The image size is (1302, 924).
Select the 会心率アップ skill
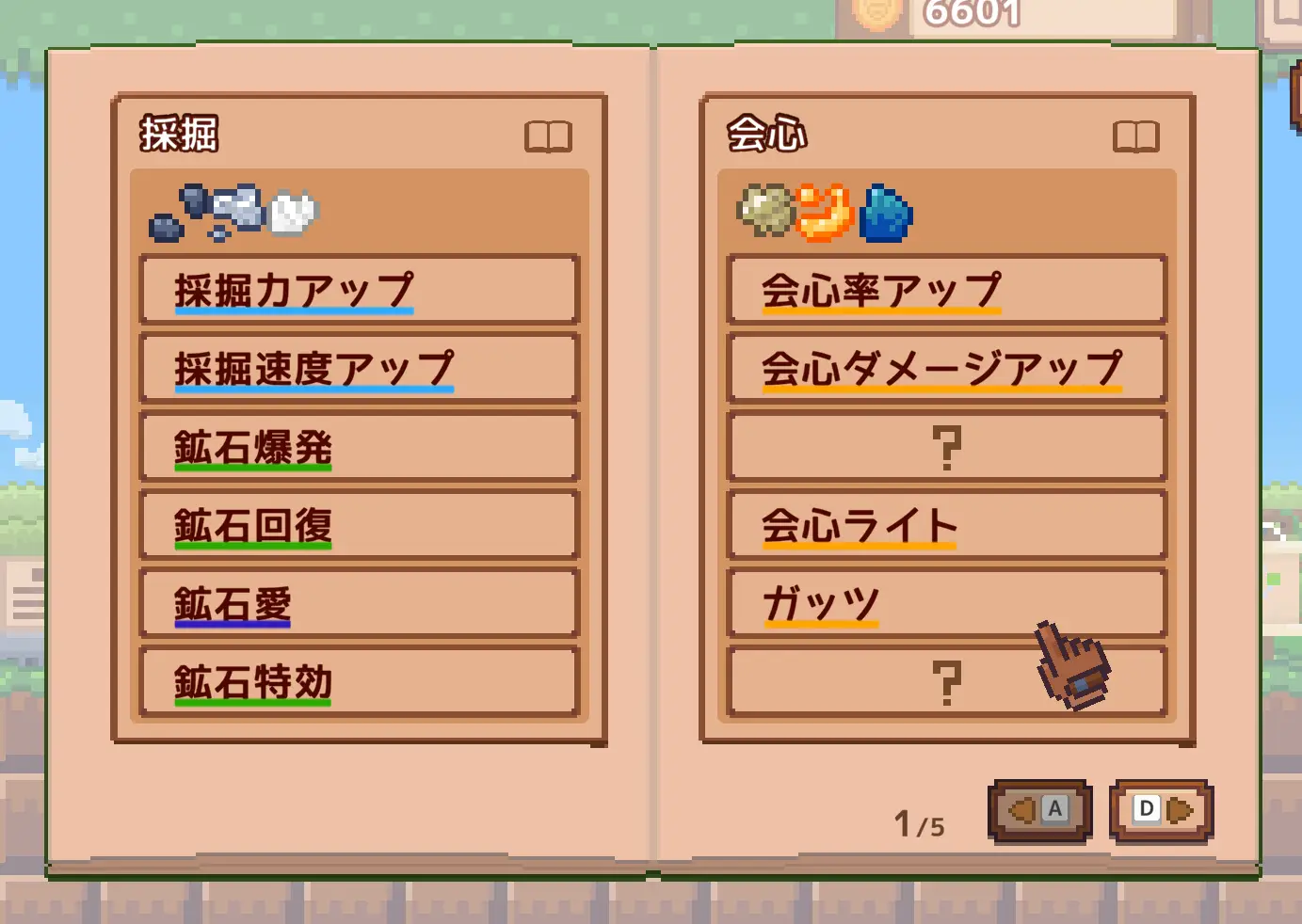pyautogui.click(x=946, y=290)
